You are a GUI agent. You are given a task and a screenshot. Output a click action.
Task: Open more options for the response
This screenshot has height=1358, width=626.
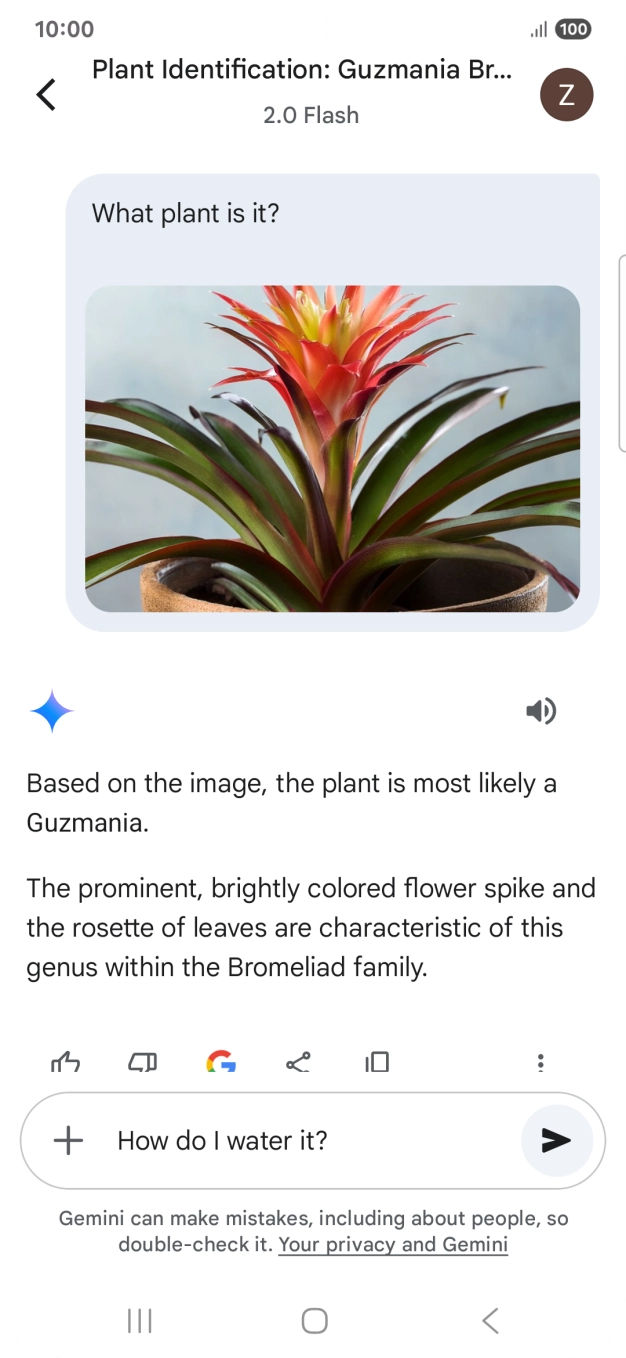540,1062
